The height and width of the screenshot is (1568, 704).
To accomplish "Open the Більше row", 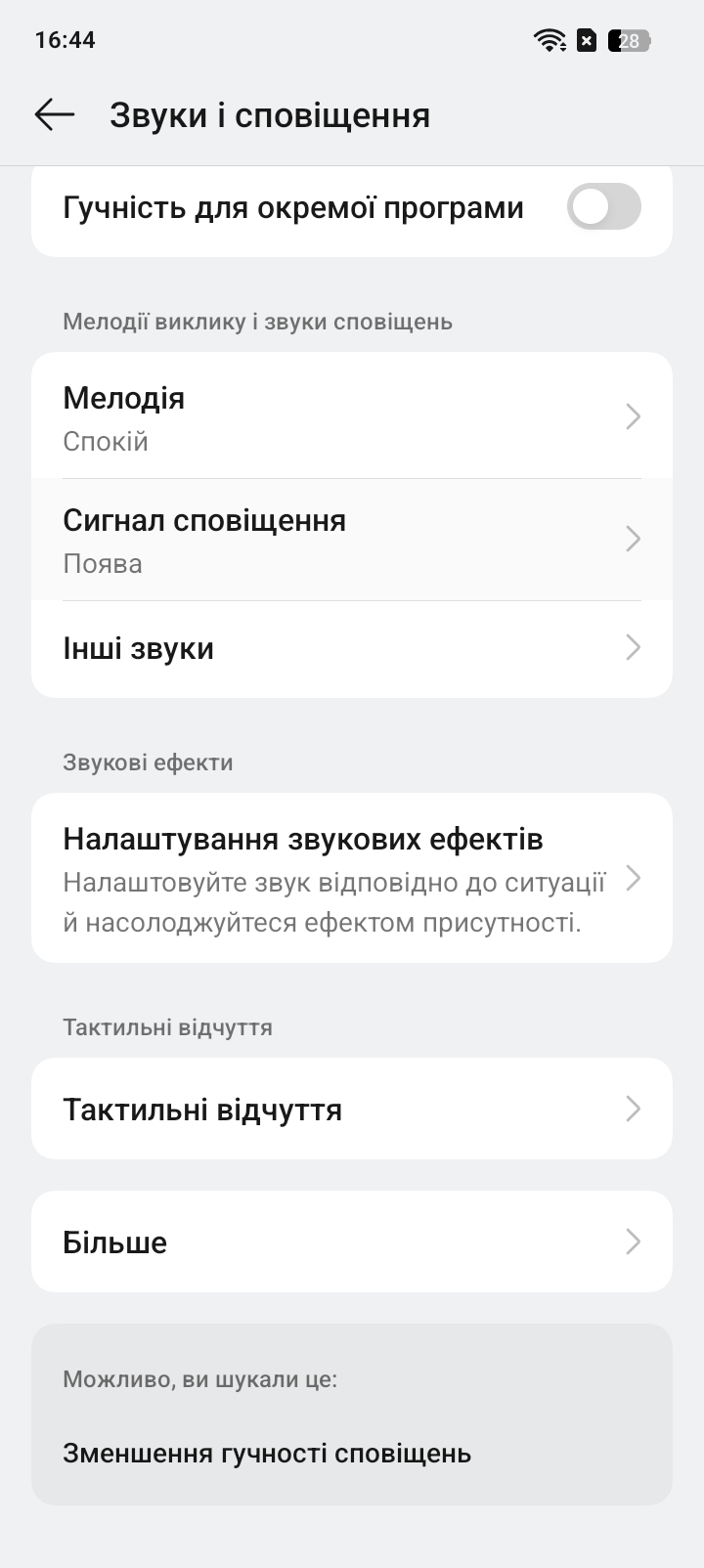I will pyautogui.click(x=352, y=1241).
